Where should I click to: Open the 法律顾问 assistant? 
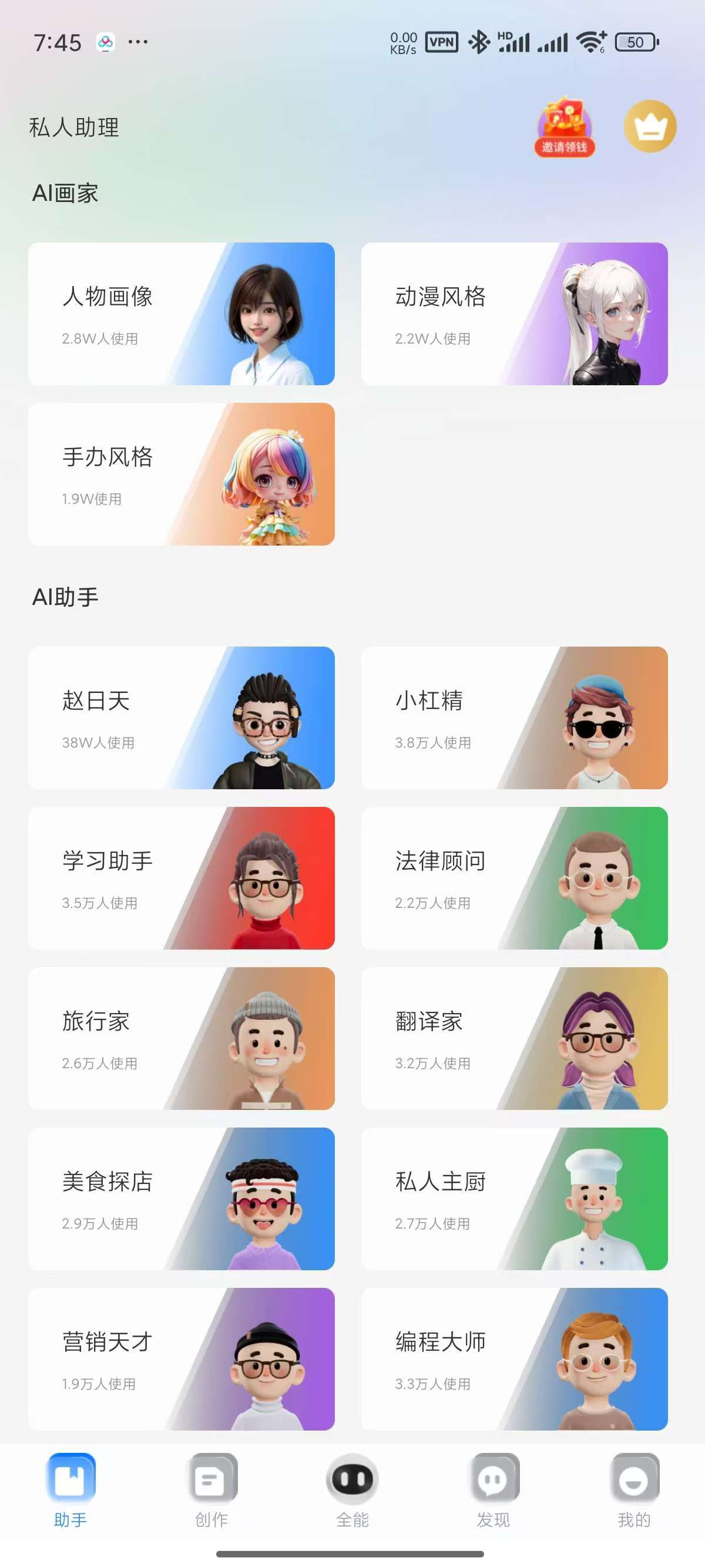coord(514,878)
